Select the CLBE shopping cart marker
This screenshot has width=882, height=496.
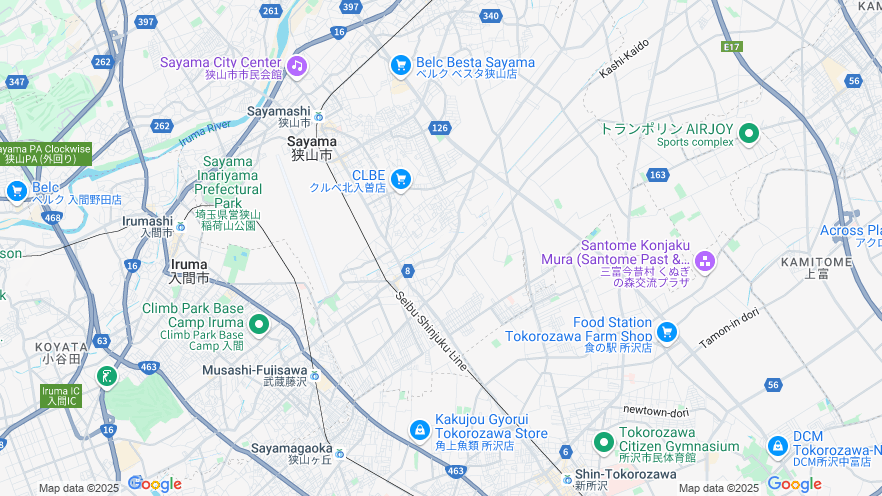coord(401,179)
